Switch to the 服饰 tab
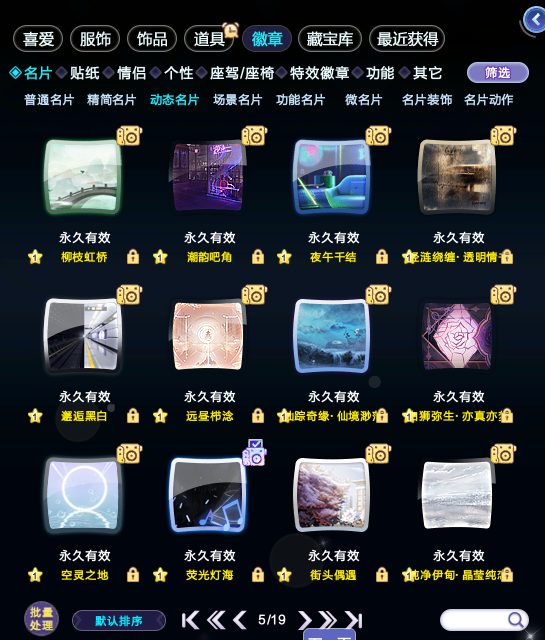The image size is (545, 640). click(x=95, y=39)
